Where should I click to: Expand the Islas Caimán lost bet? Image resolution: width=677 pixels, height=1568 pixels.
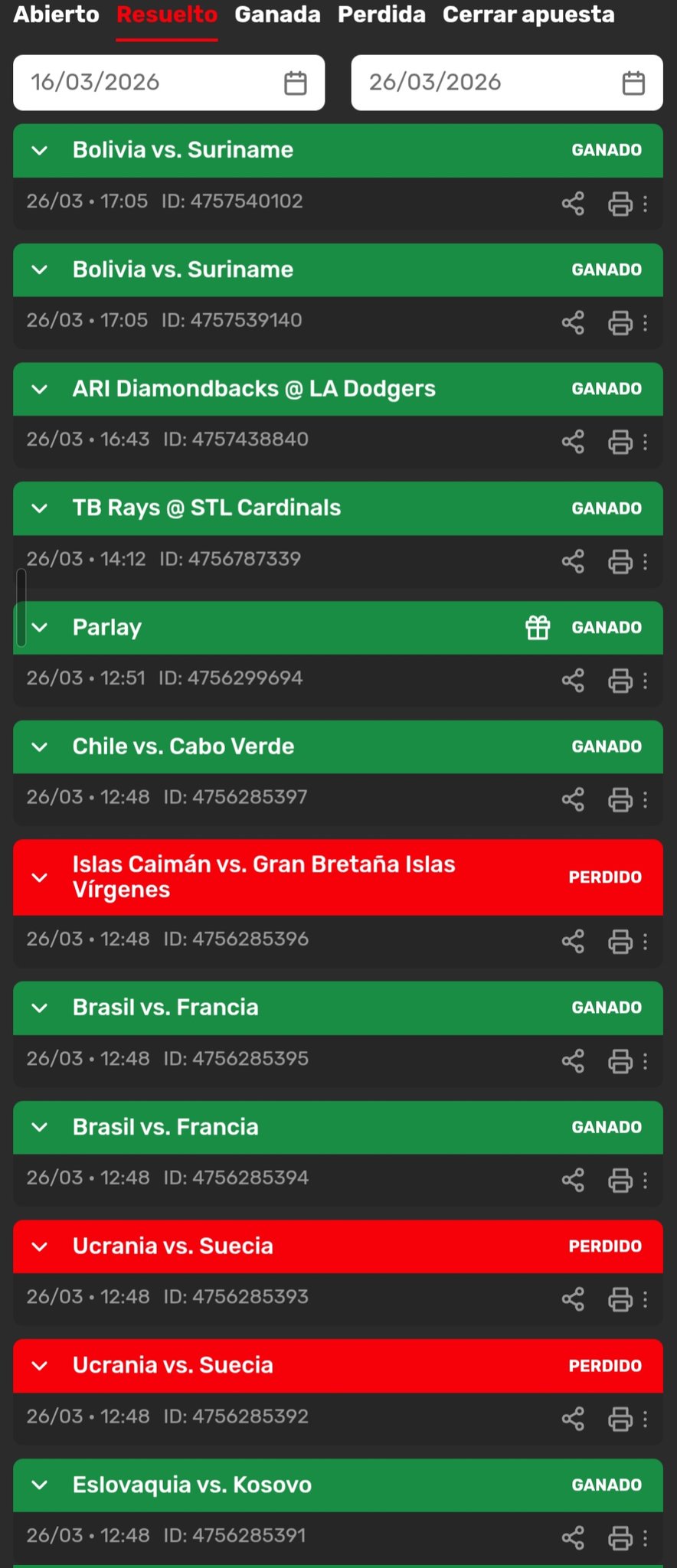coord(40,877)
